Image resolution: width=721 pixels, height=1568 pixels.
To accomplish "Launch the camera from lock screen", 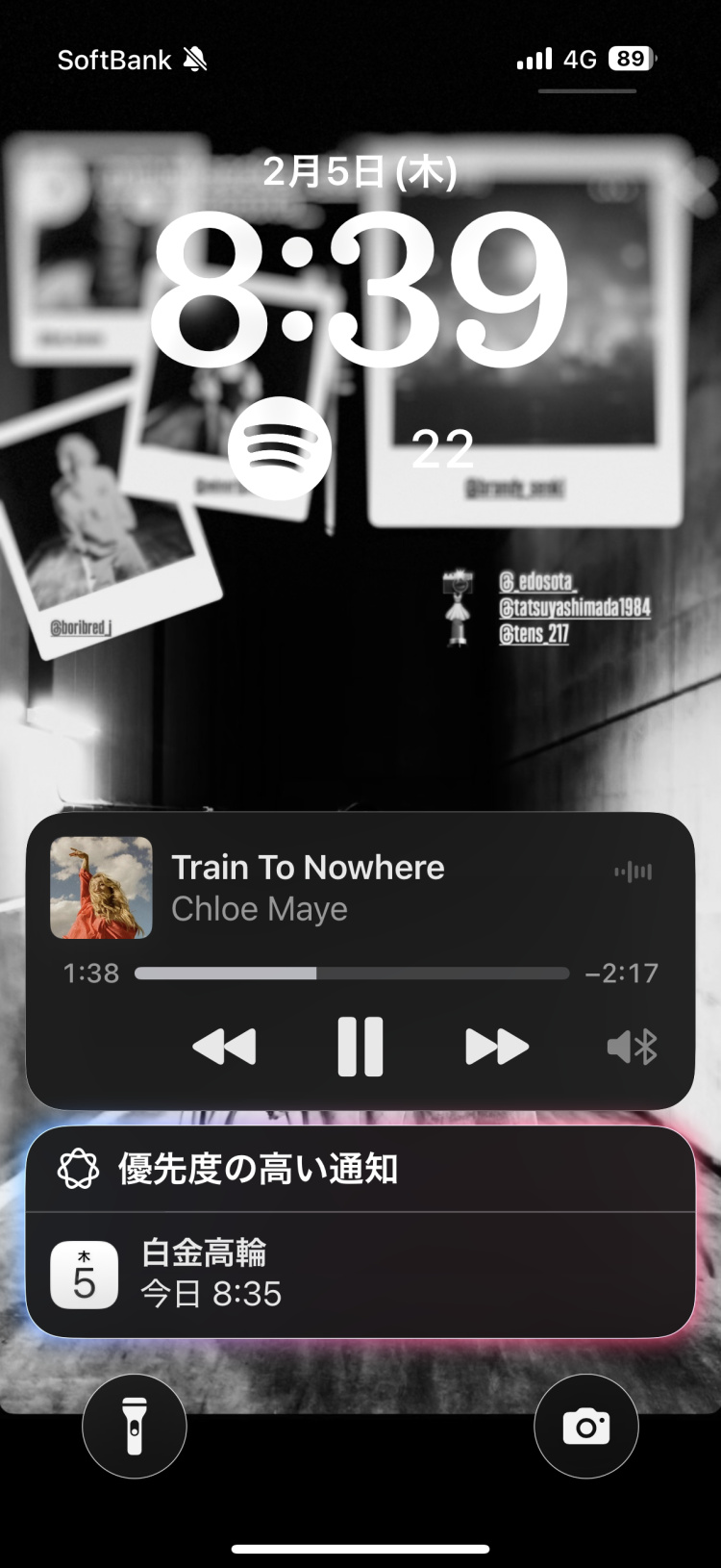I will click(586, 1426).
